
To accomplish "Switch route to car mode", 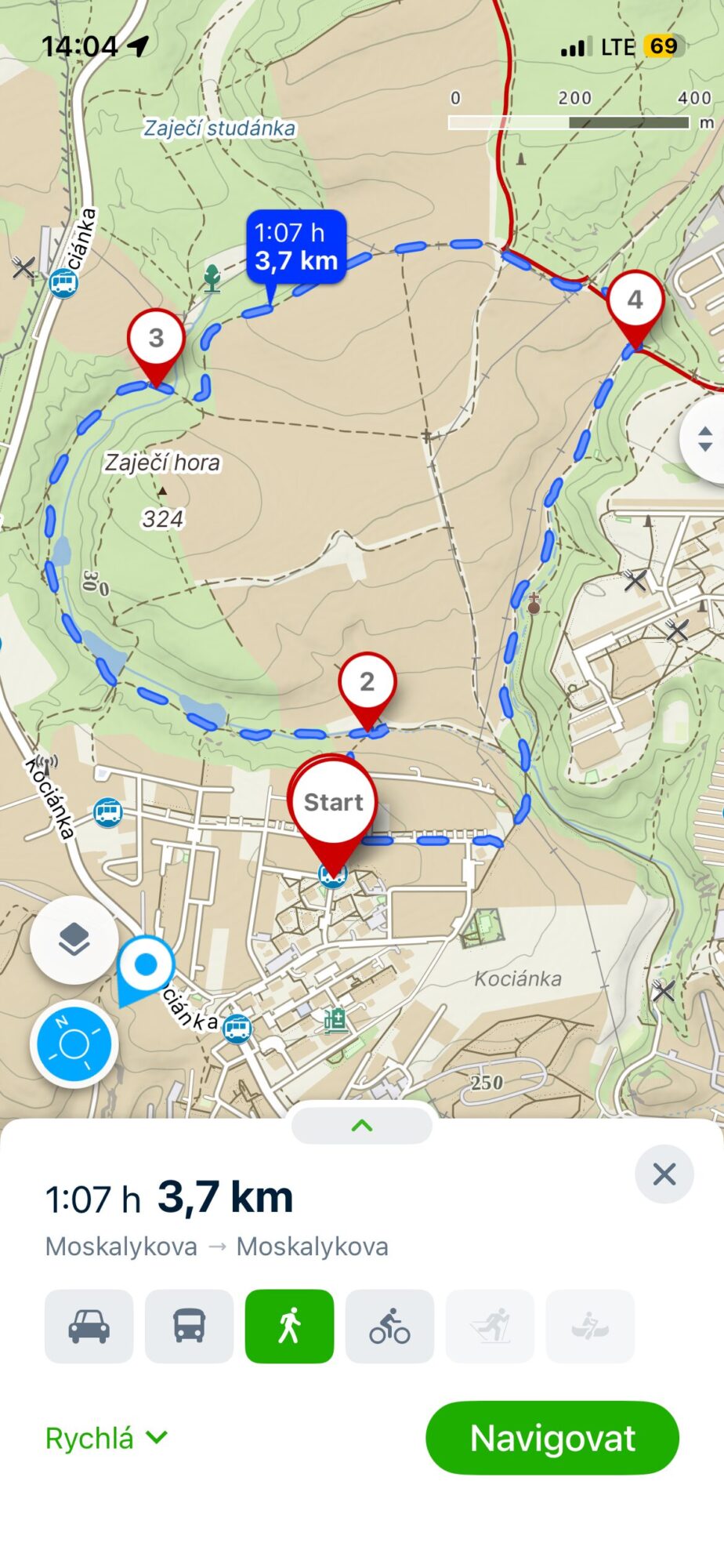I will (x=89, y=1327).
